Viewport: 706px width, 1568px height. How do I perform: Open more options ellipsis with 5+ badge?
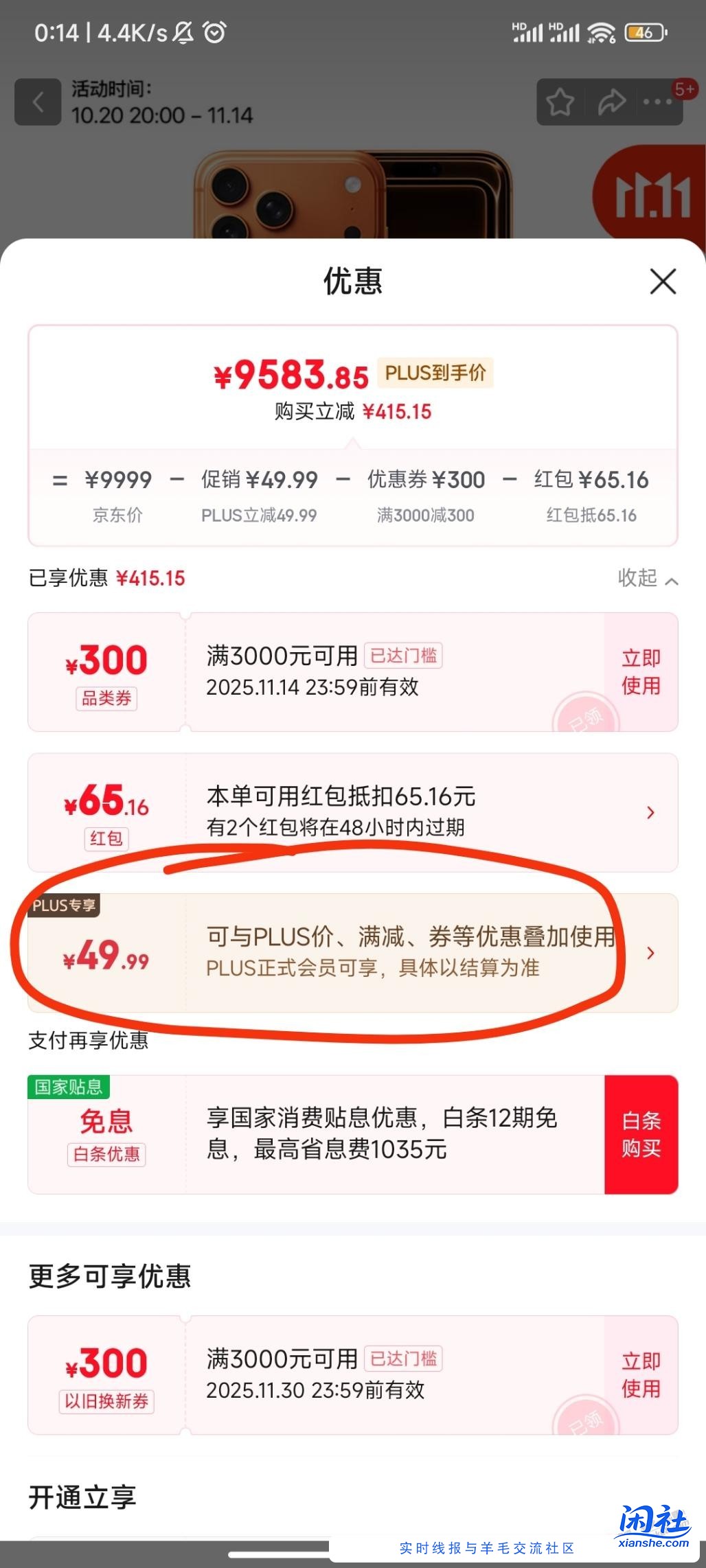[x=657, y=103]
